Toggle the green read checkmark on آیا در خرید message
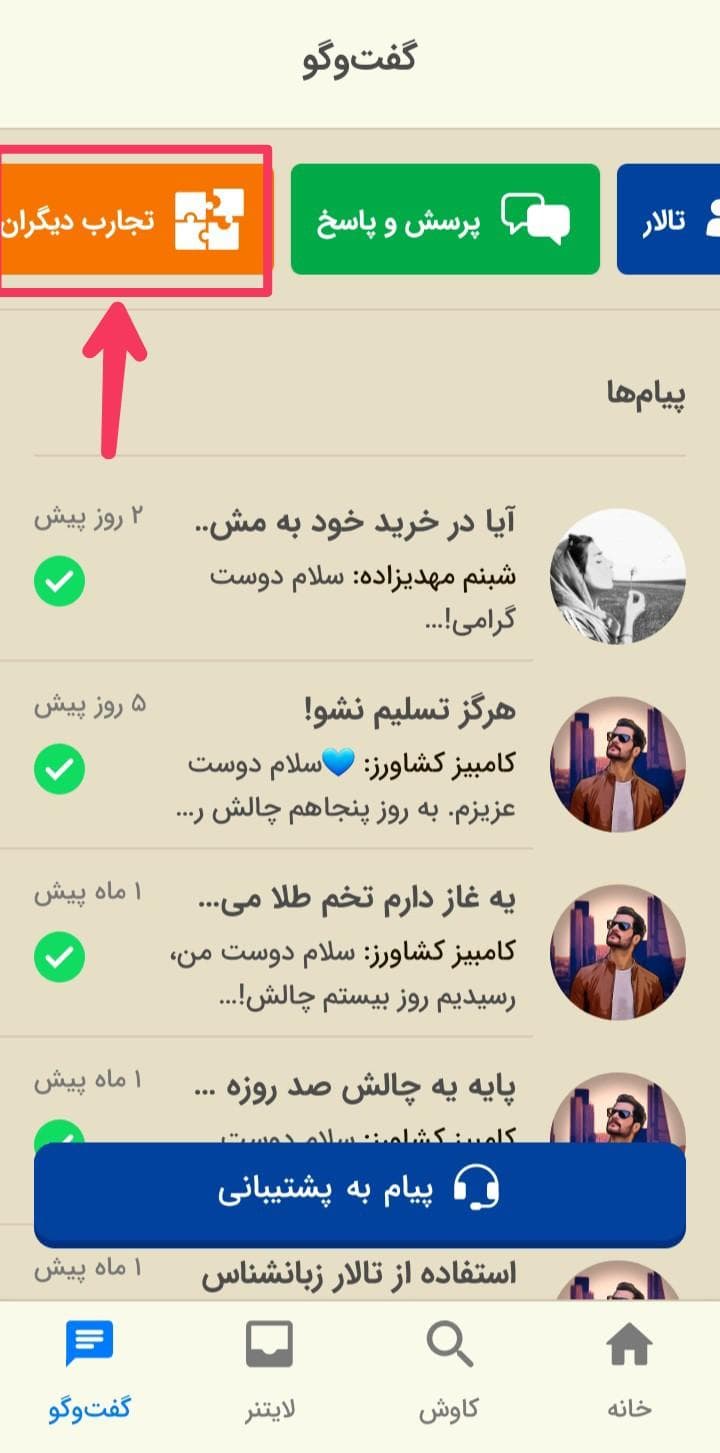Screen dimensions: 720x1453 (x=59, y=581)
